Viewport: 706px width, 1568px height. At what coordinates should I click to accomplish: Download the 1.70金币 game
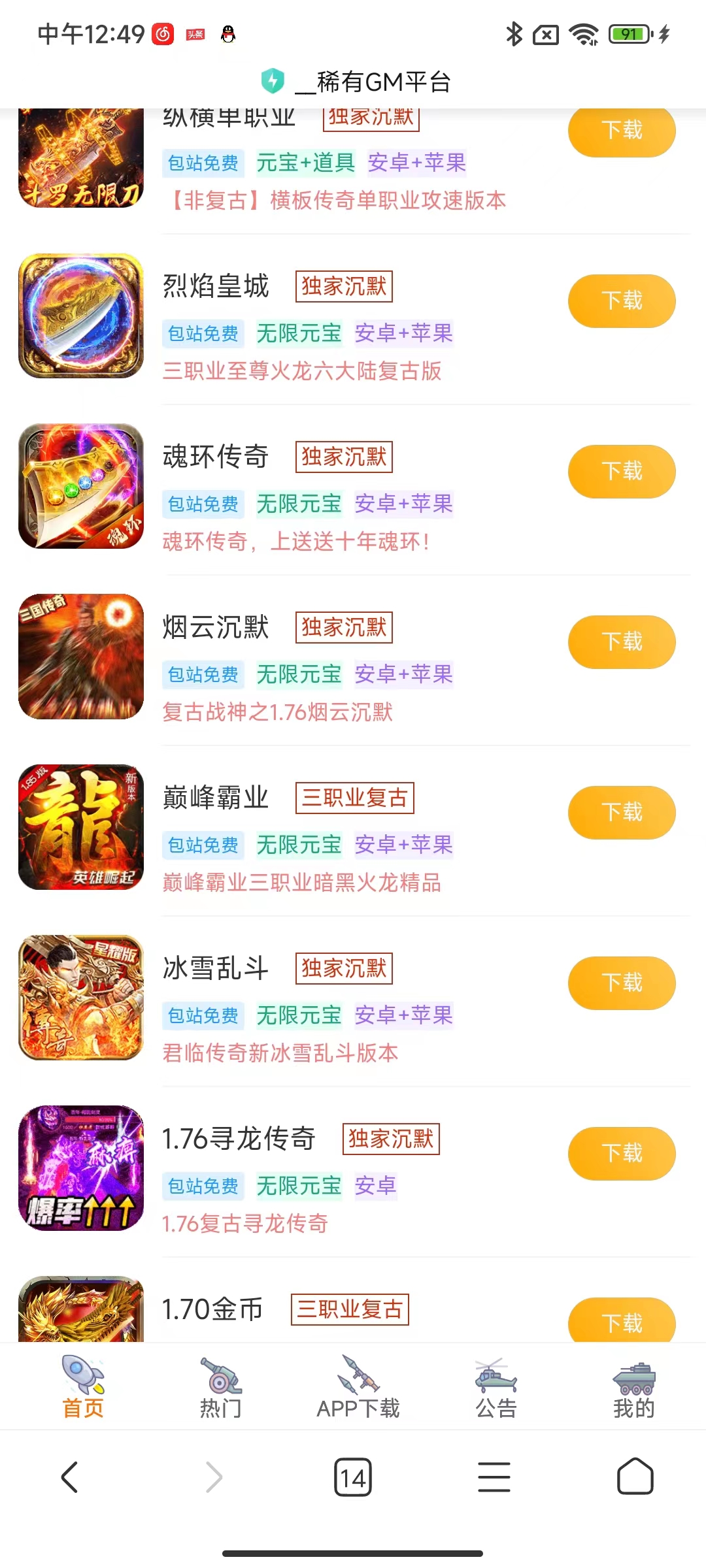(x=622, y=1320)
